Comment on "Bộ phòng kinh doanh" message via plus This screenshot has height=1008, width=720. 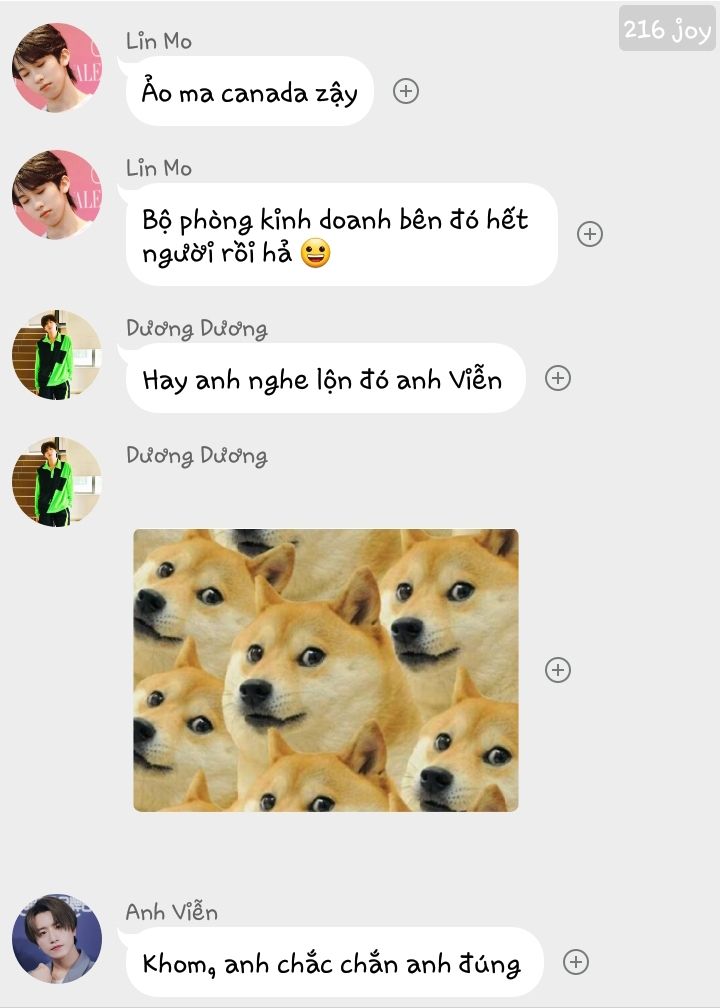(590, 234)
